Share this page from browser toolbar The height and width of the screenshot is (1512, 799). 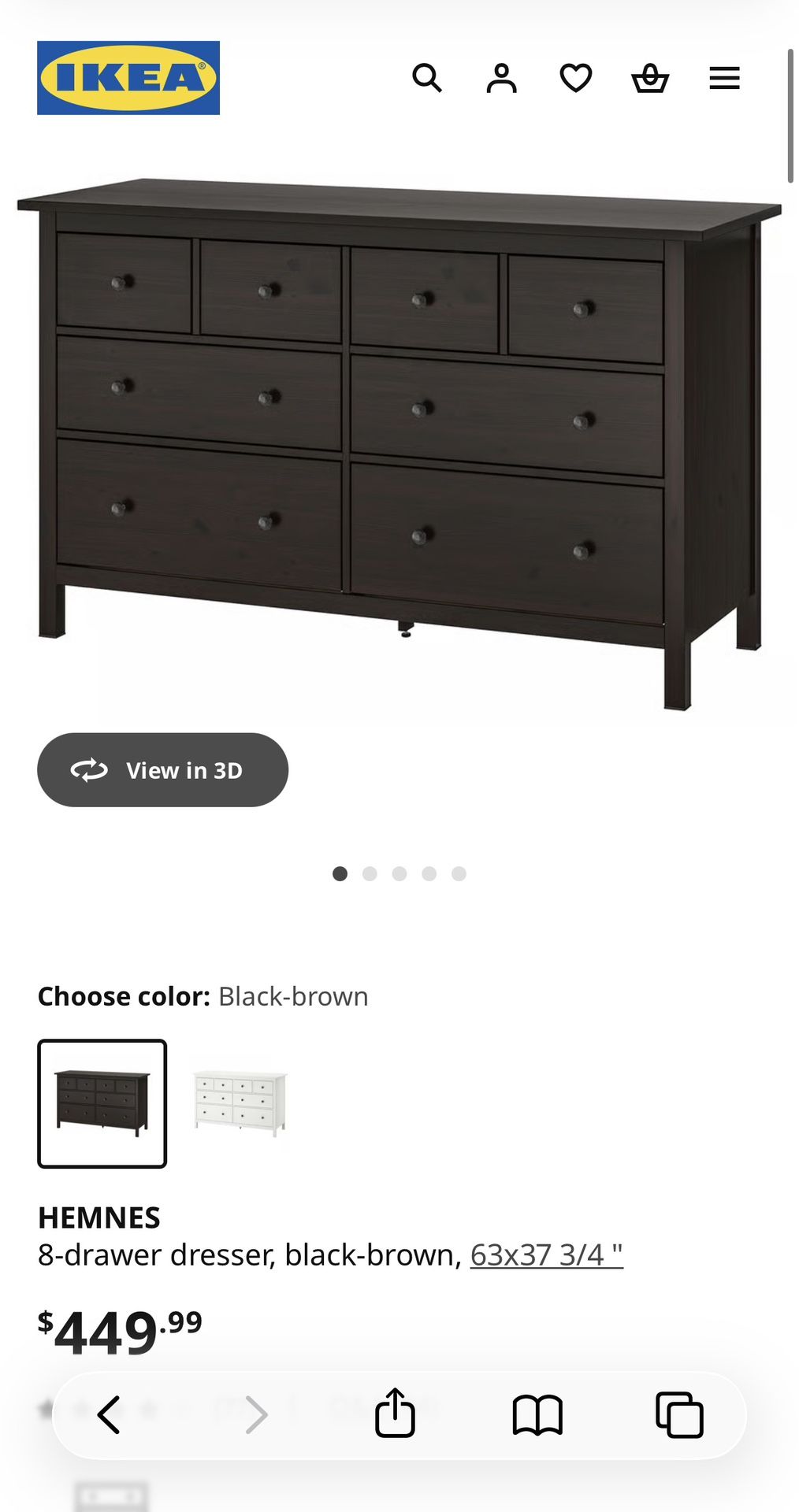pos(395,1413)
